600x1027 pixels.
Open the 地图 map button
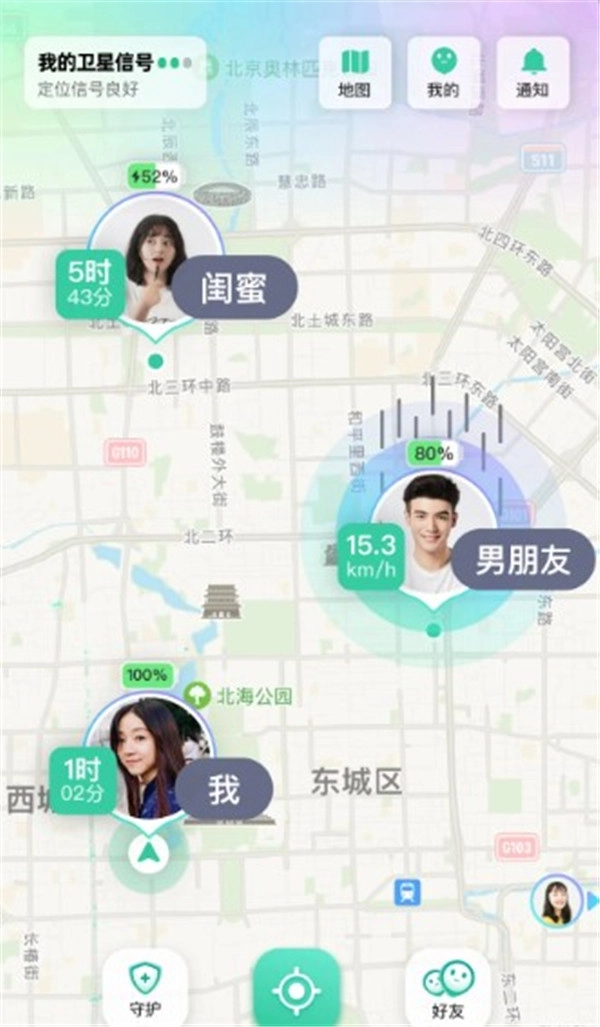coord(354,72)
